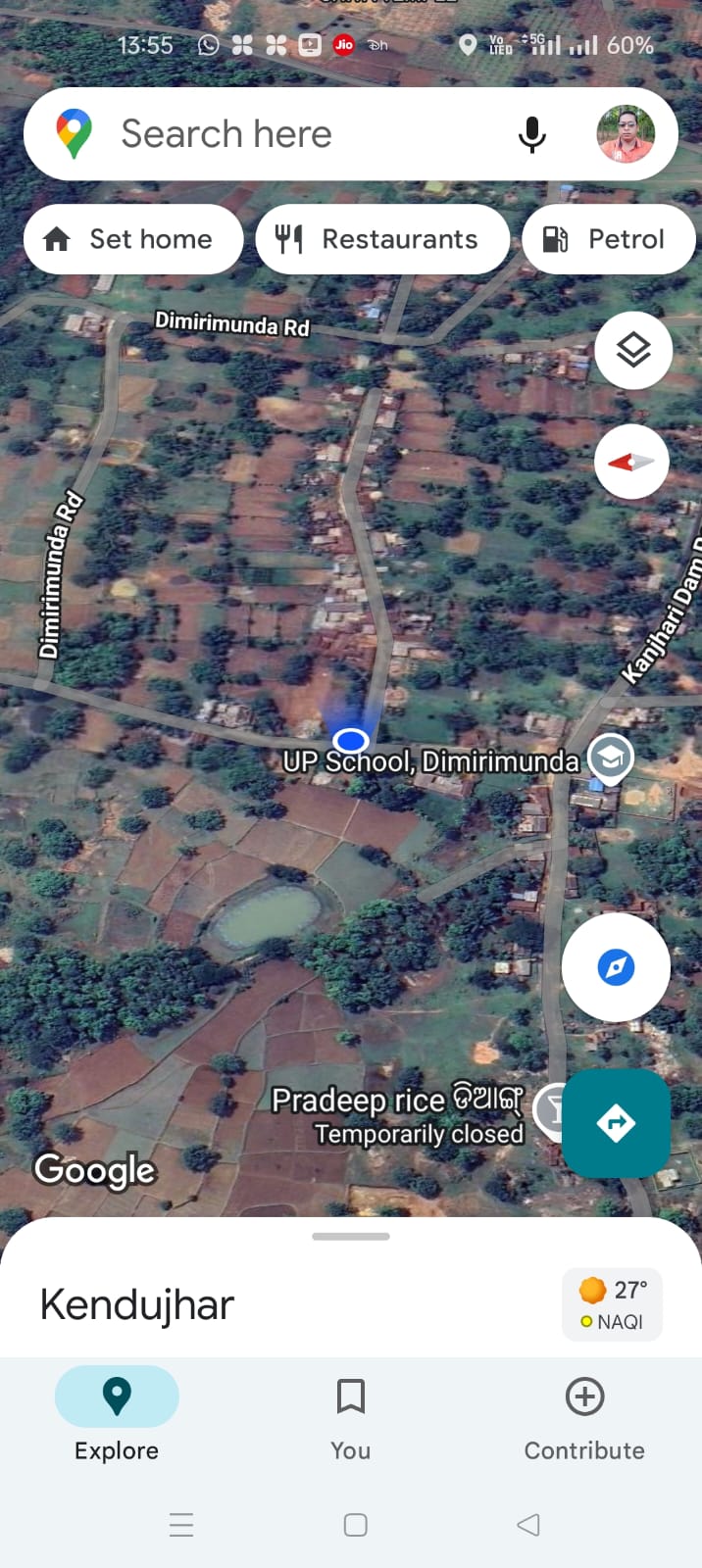Screen dimensions: 702x1568
Task: Re-center map on my location
Action: [616, 967]
